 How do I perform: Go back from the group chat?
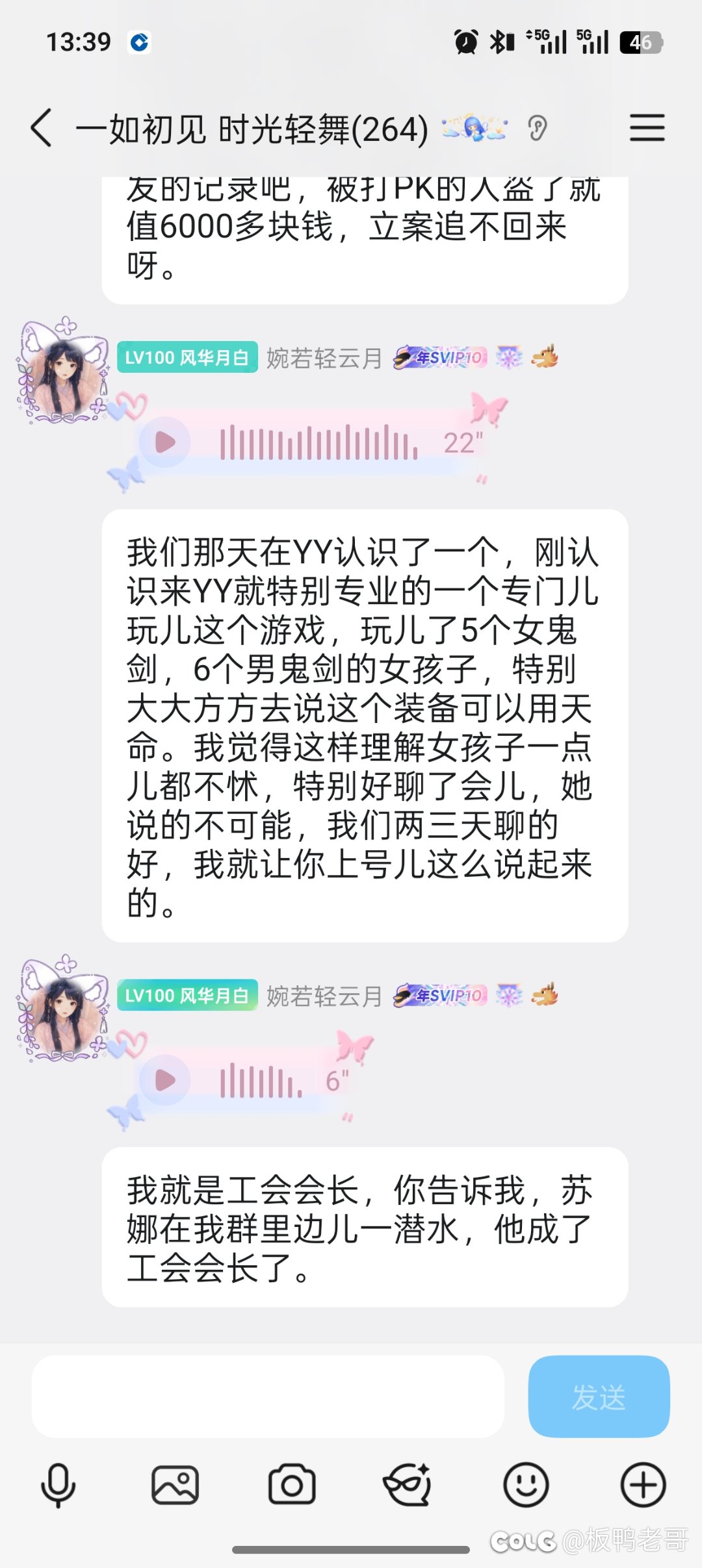click(42, 128)
